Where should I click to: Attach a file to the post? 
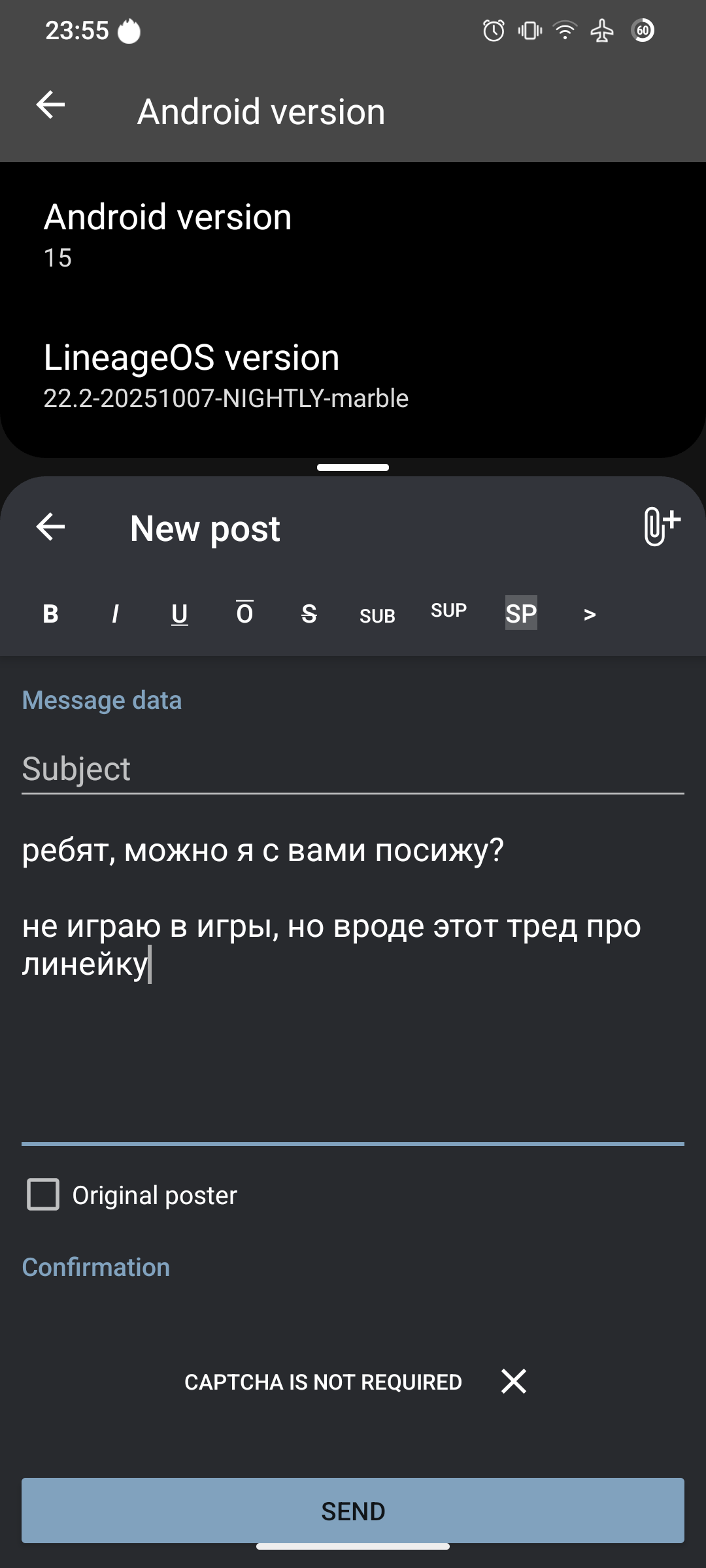click(661, 526)
